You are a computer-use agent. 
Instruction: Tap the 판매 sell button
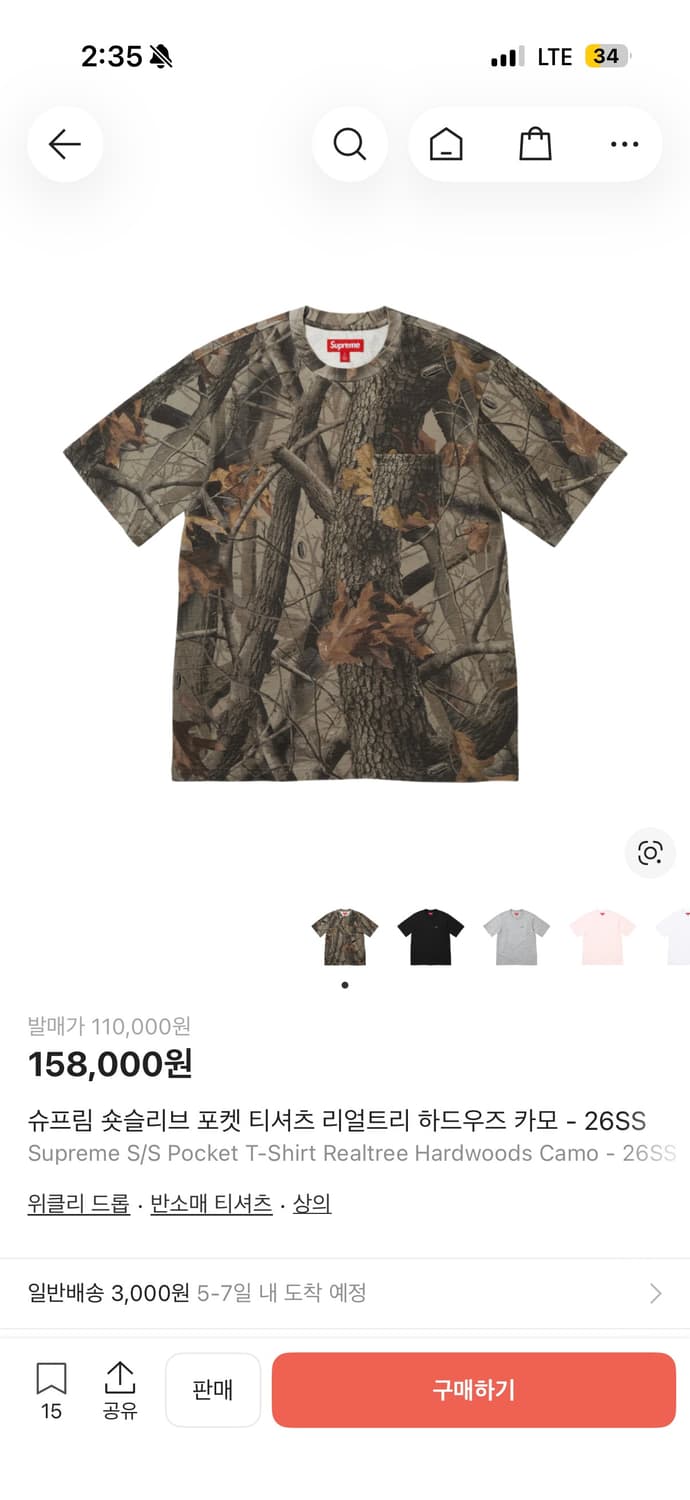click(213, 1390)
